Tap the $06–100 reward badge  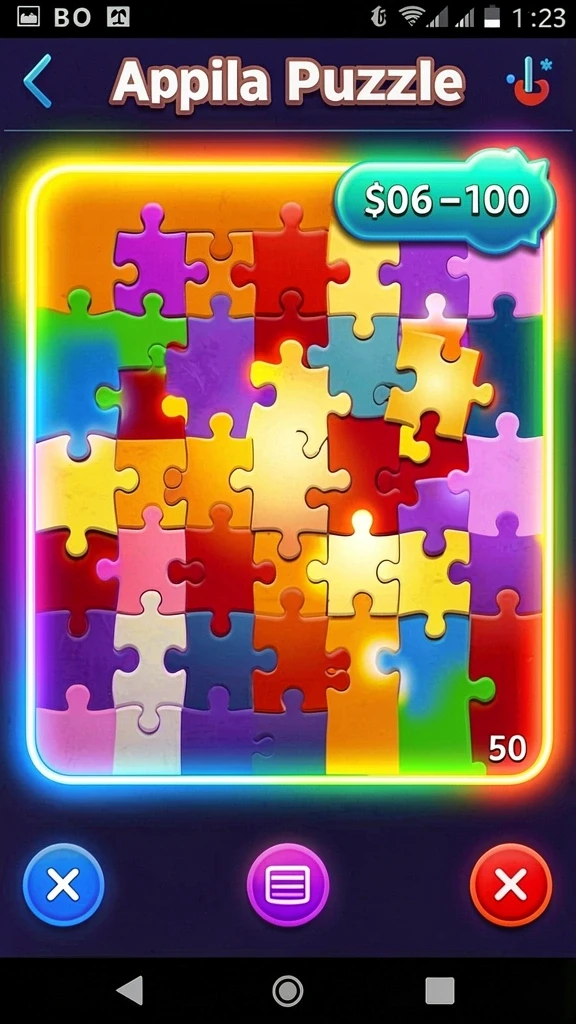click(x=445, y=199)
